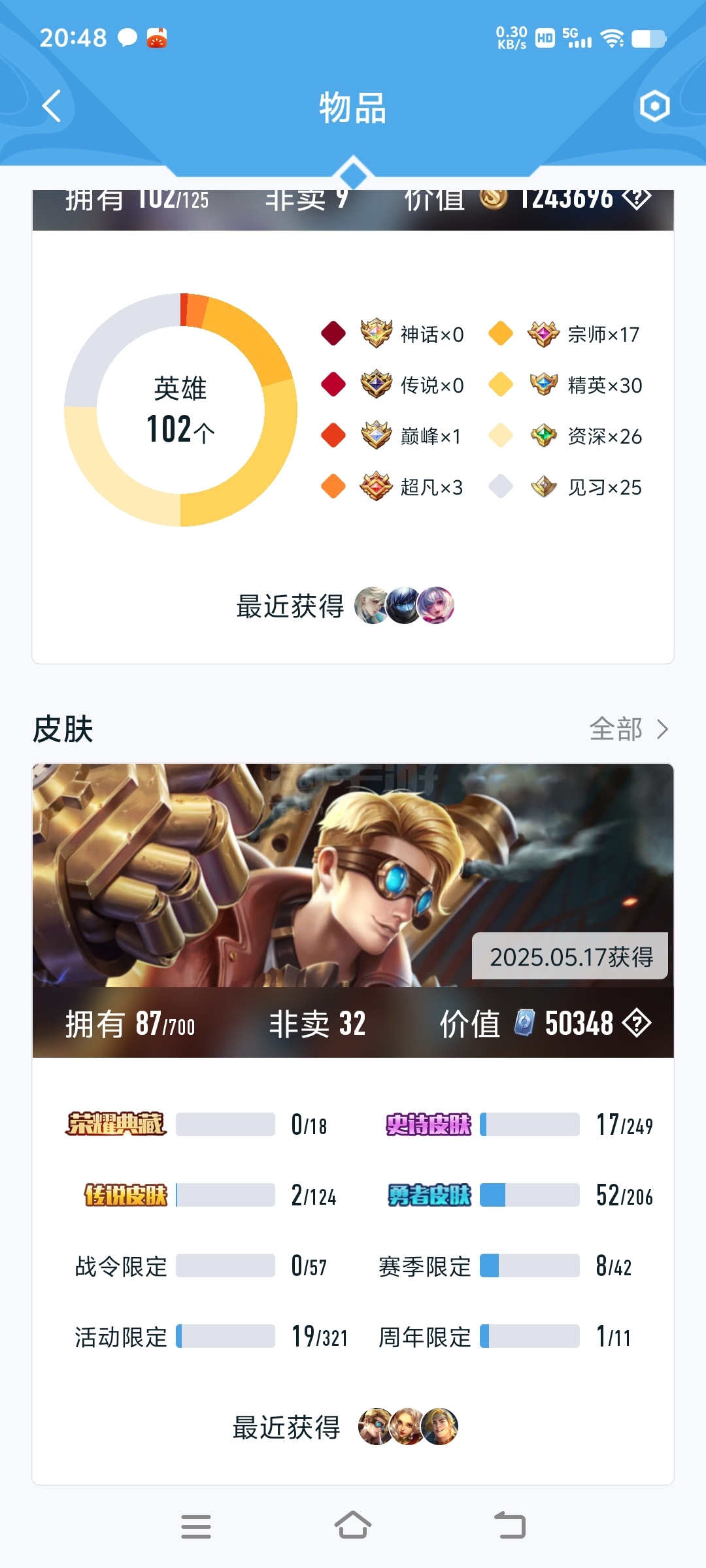The width and height of the screenshot is (706, 1568).
Task: Go to the system home screen
Action: pos(353,1526)
